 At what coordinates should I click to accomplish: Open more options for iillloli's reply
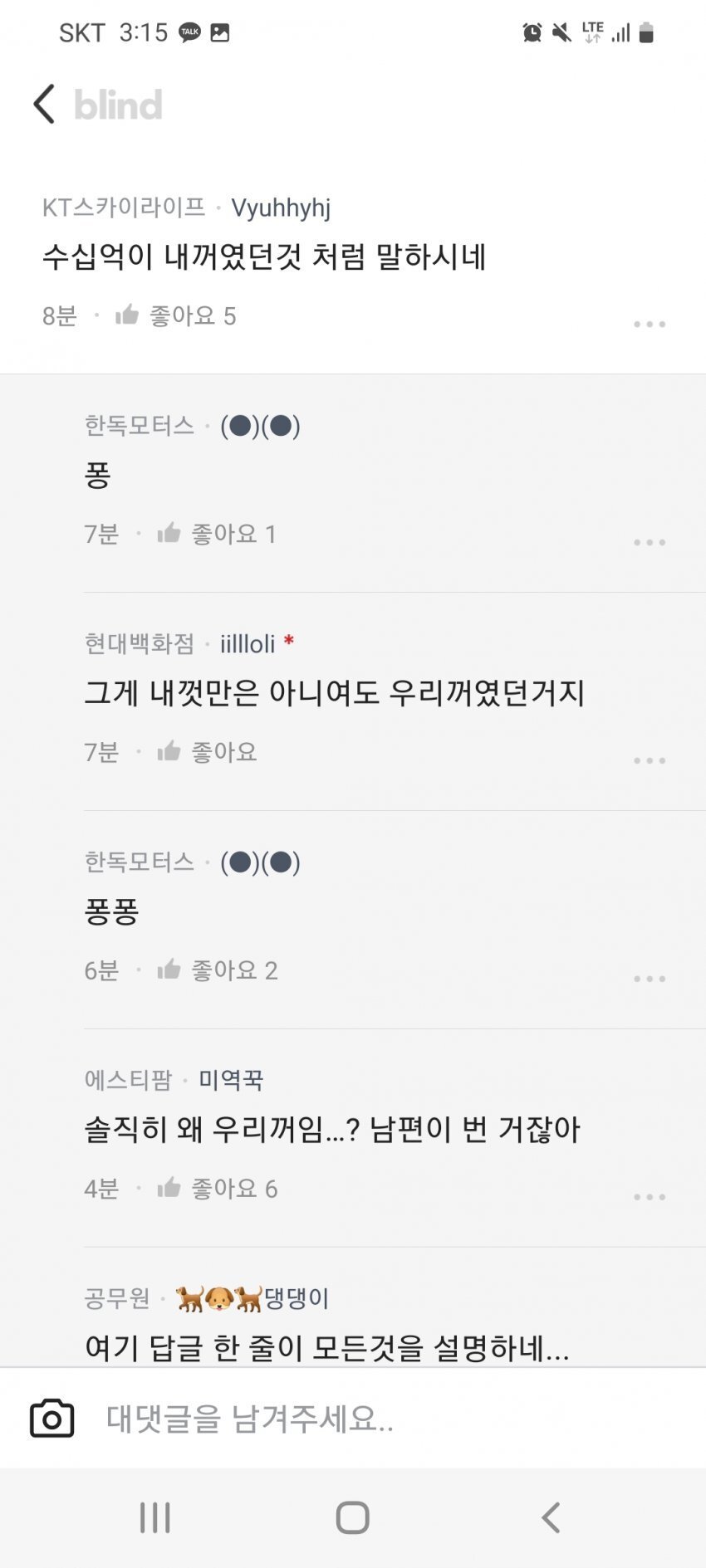(649, 760)
